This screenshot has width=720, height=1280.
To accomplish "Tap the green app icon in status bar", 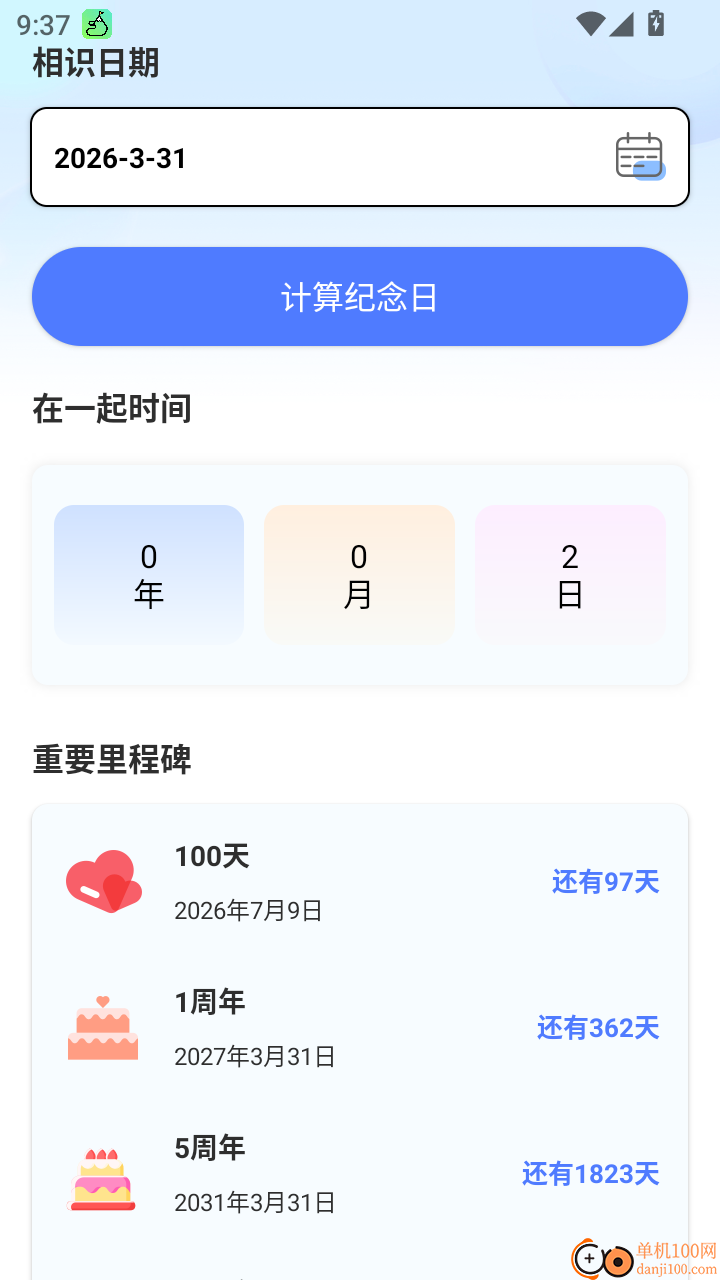I will point(95,24).
